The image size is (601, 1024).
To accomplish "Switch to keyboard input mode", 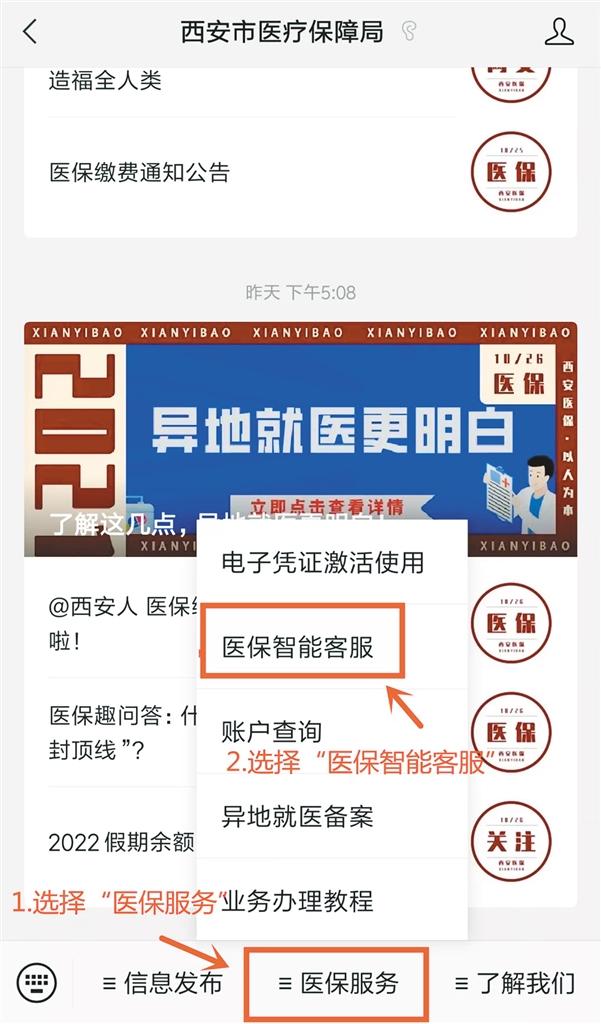I will coord(37,982).
